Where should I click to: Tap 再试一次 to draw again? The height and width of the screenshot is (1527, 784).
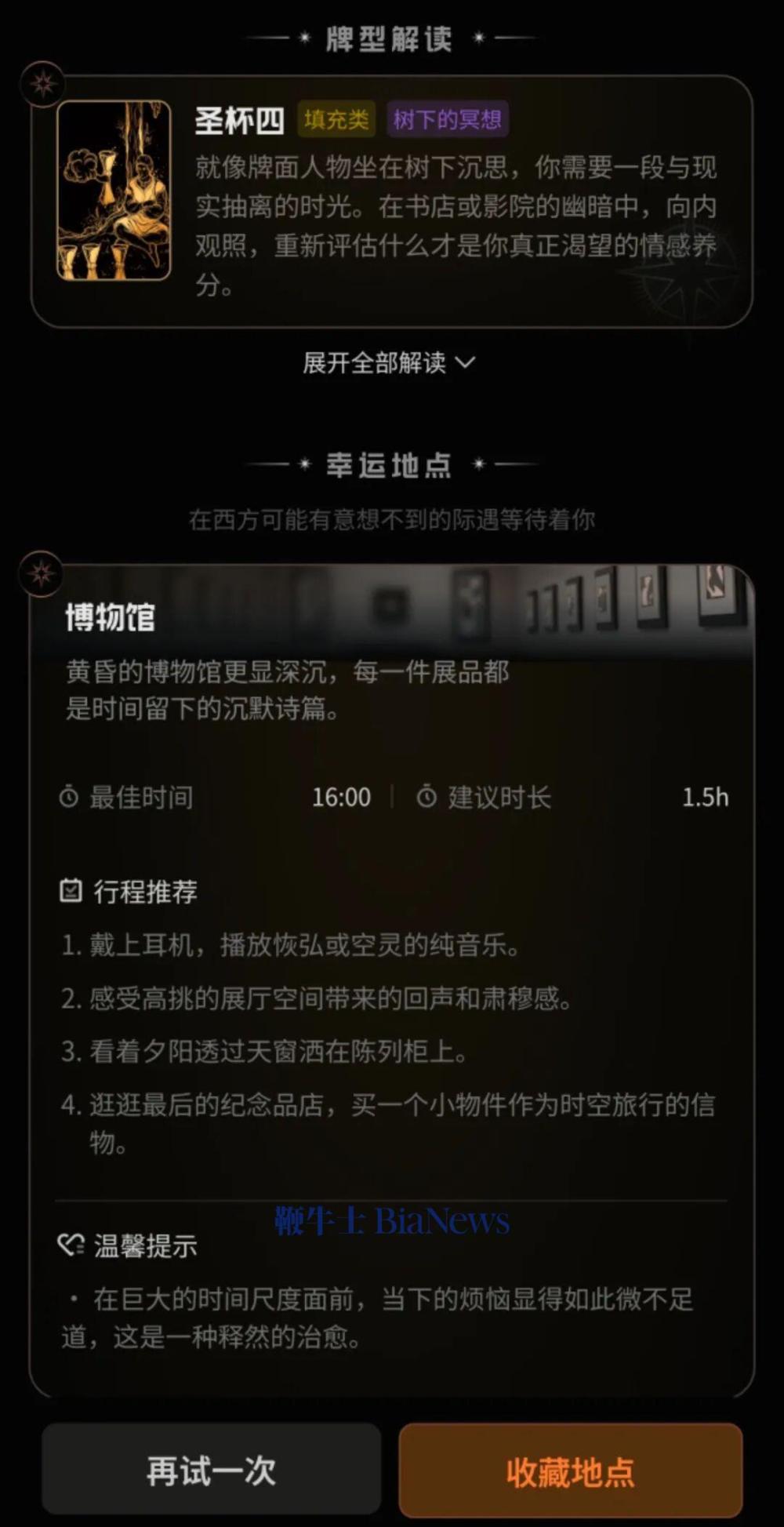click(211, 1471)
